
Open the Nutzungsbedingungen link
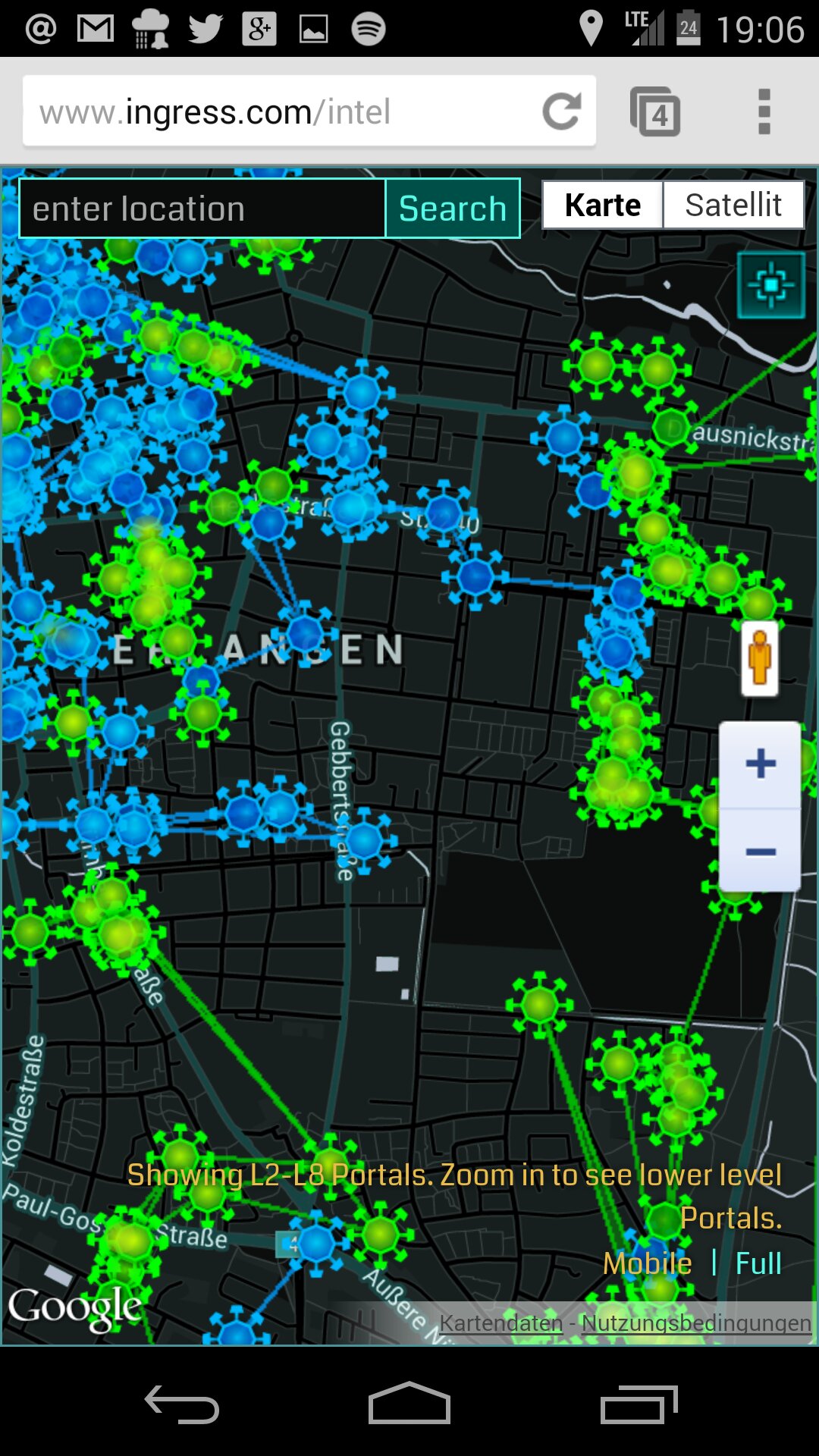pyautogui.click(x=695, y=1323)
